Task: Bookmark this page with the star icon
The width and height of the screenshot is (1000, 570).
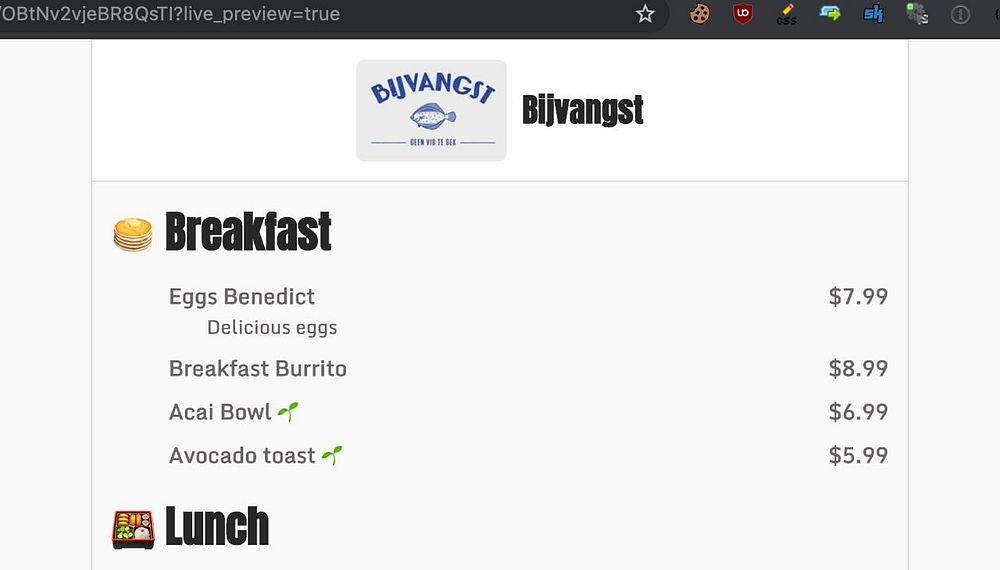Action: (x=645, y=14)
